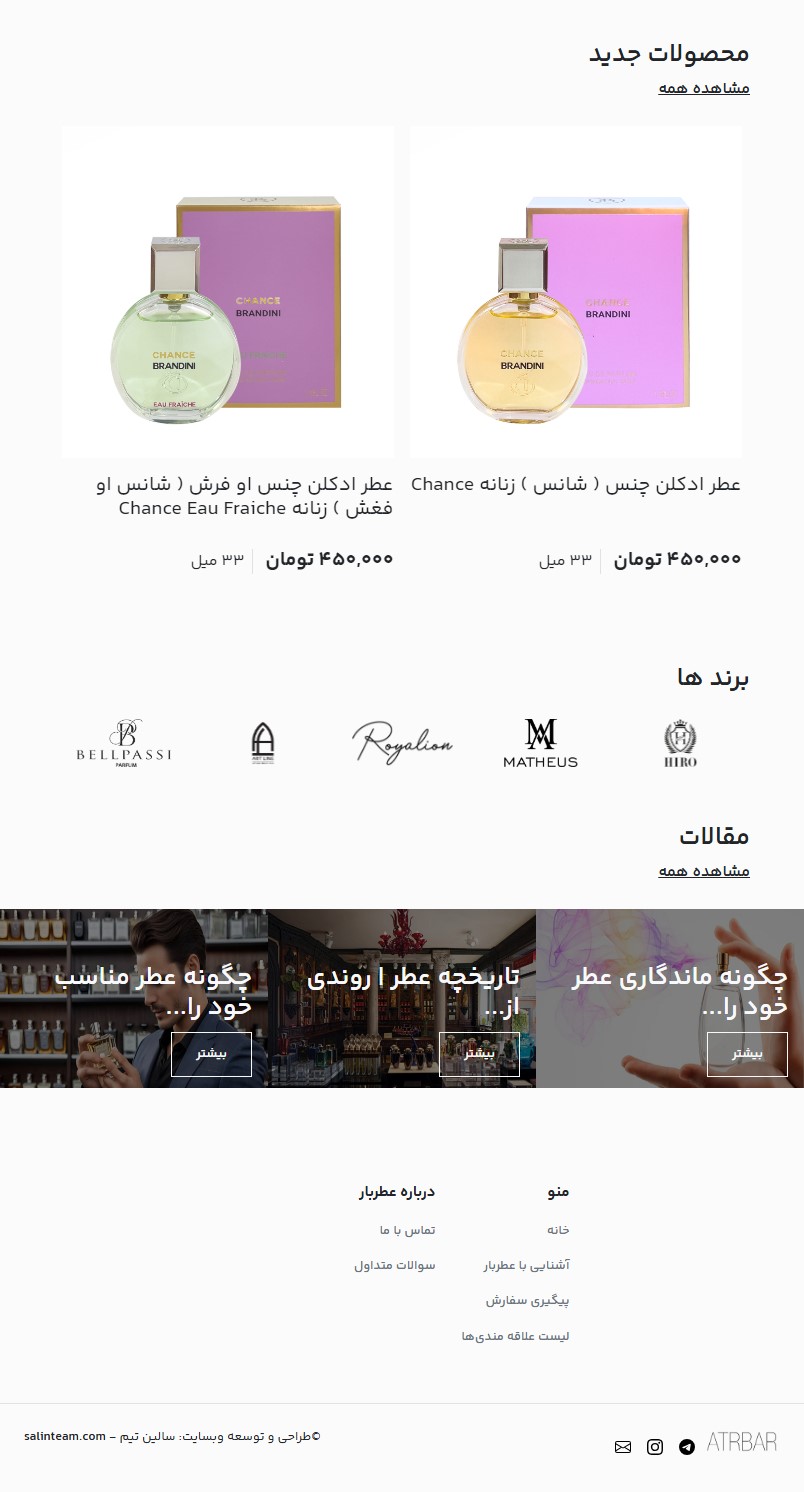Open آشنایی با عطربار footer link
The height and width of the screenshot is (1492, 804).
(527, 1265)
